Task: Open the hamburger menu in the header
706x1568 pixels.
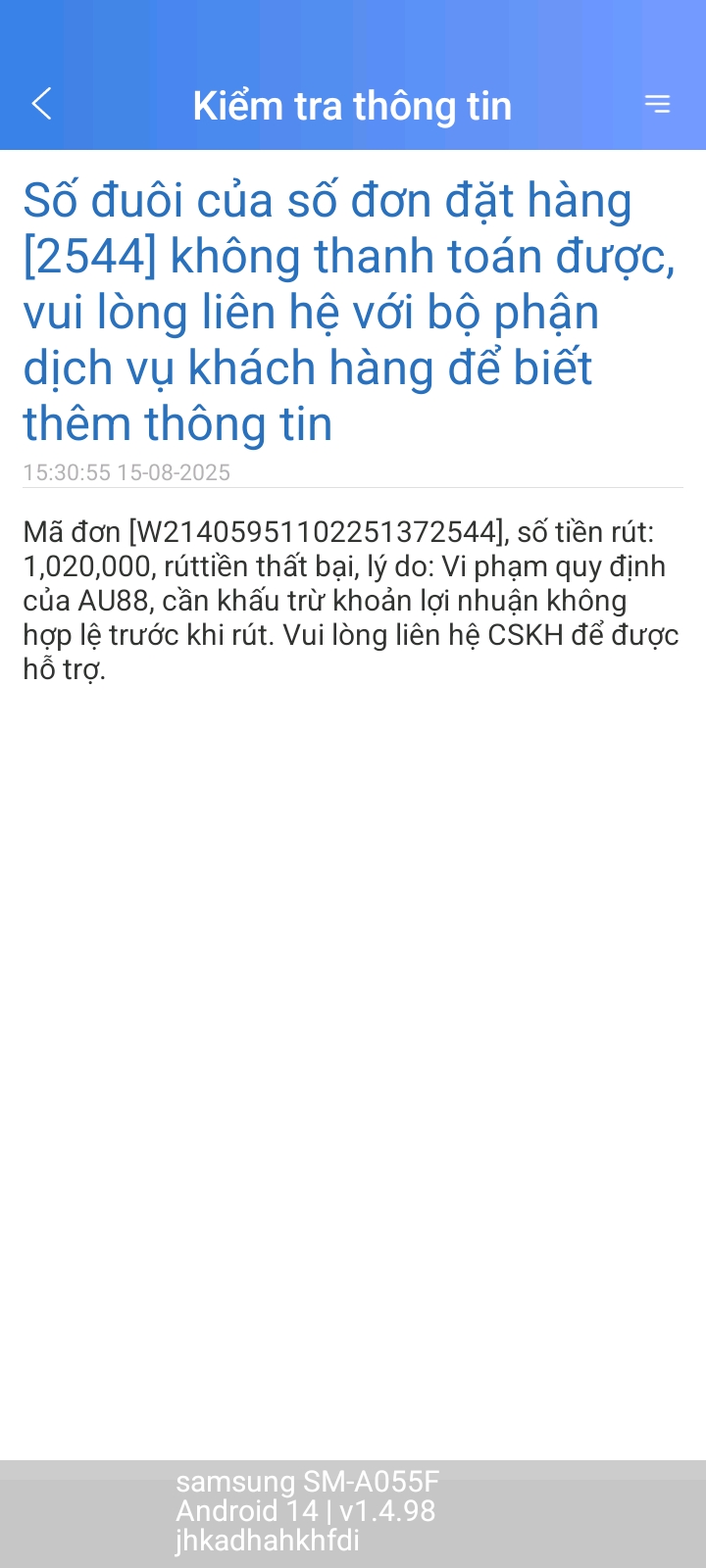Action: pos(657,104)
